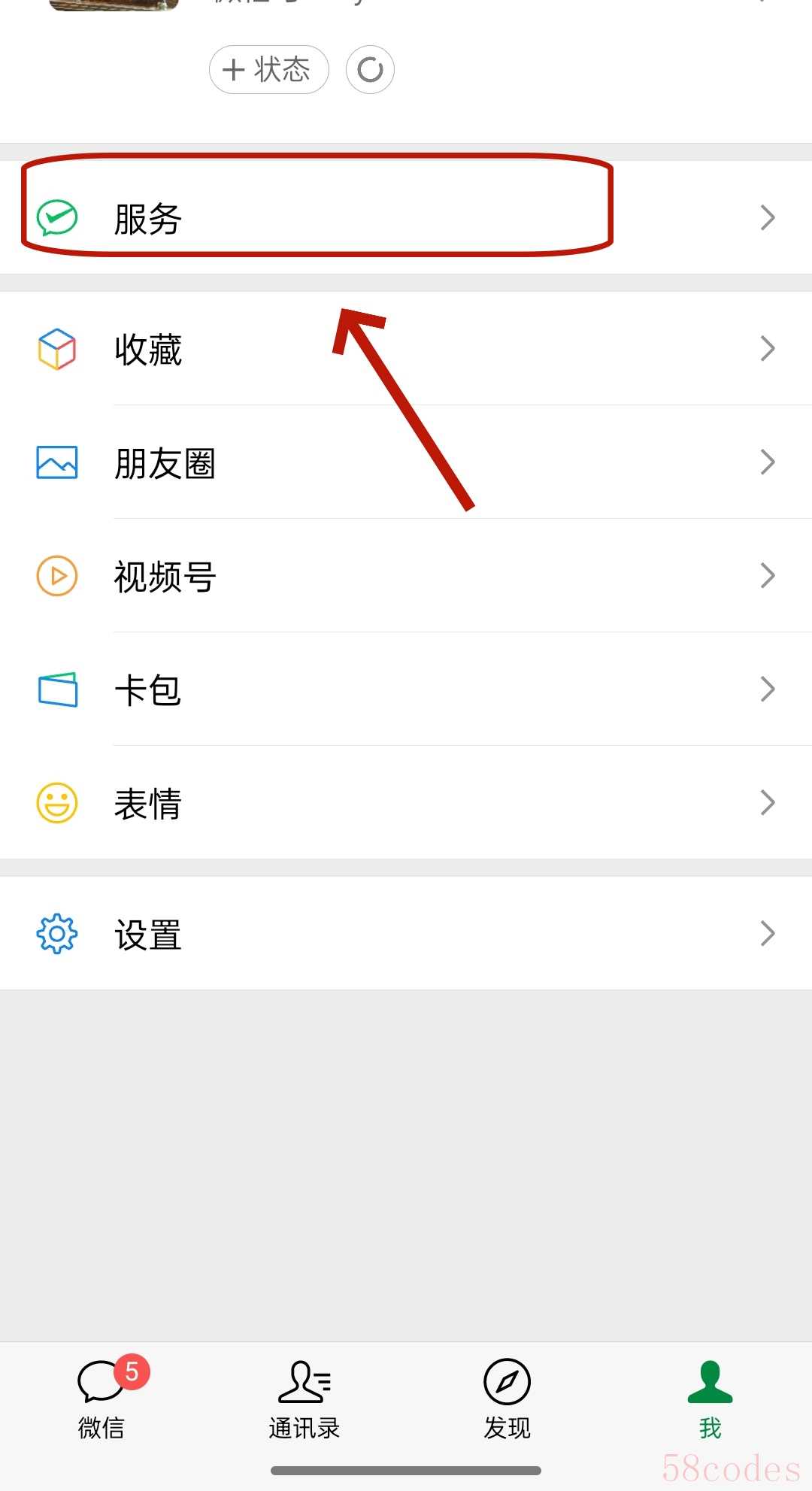Switch to the 发现 discover tab
Image resolution: width=812 pixels, height=1491 pixels.
click(x=507, y=1399)
